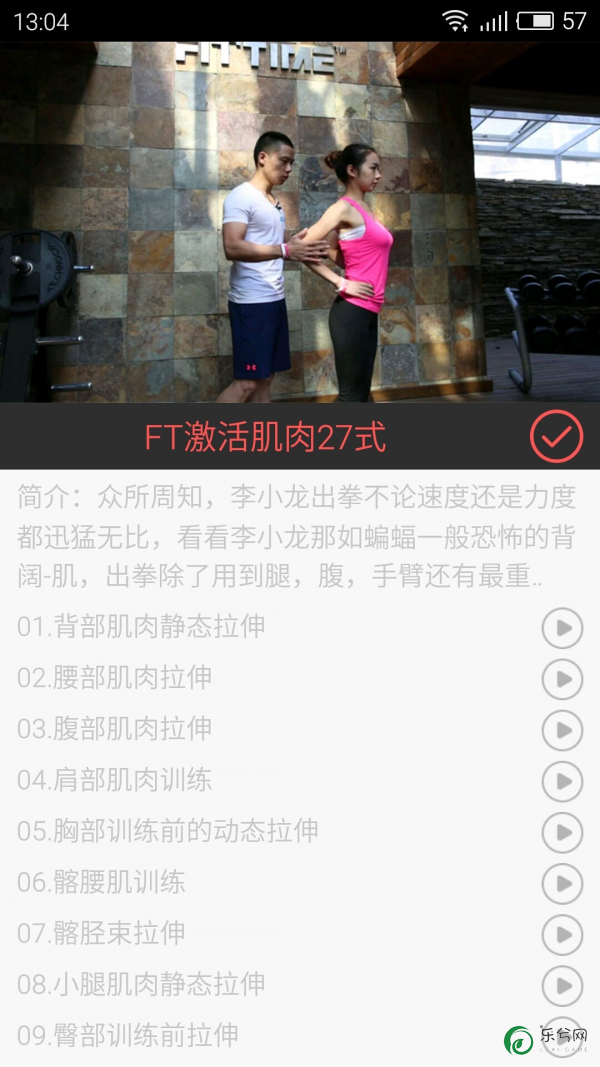Viewport: 600px width, 1067px height.
Task: Expand the 简介 description text
Action: 297,536
